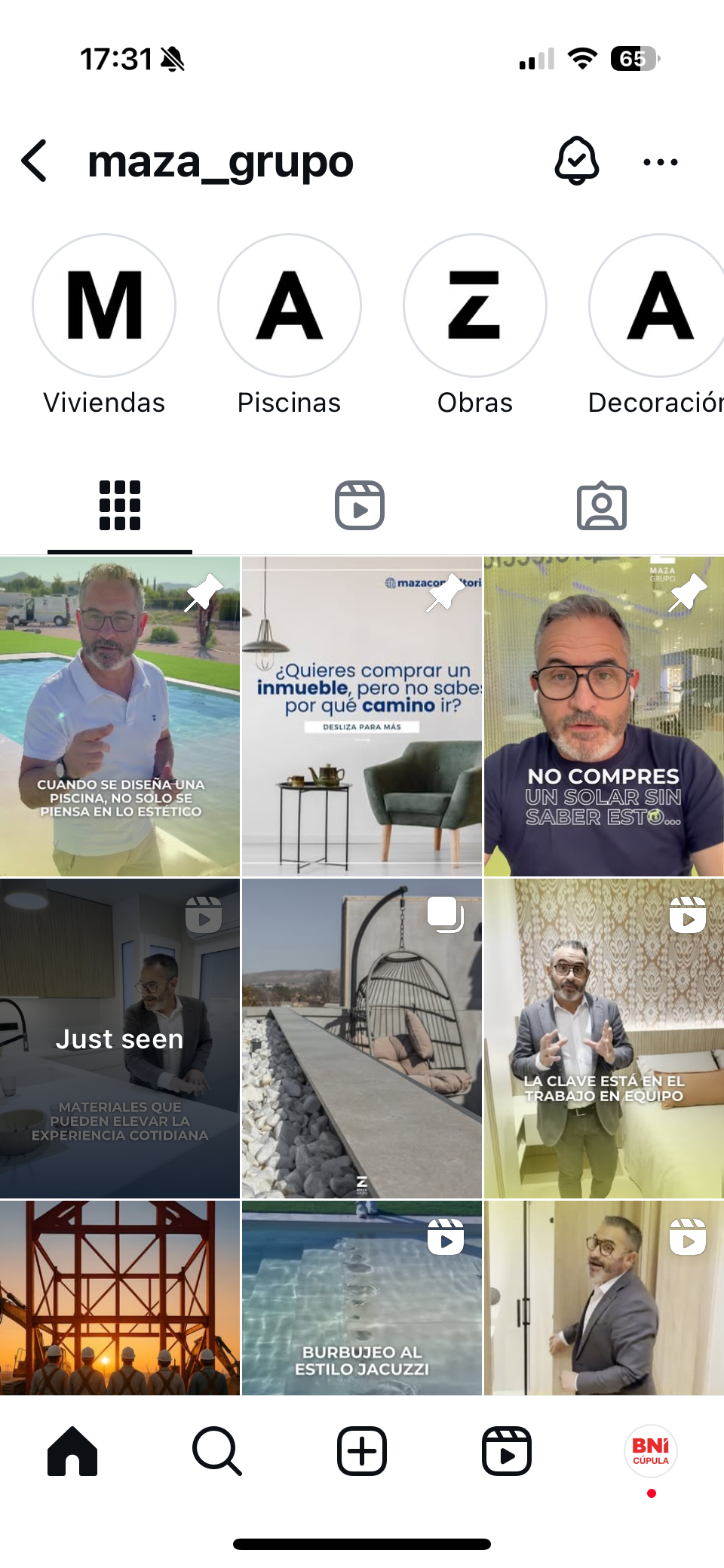
Task: Open the Viviendas story highlight
Action: pos(104,305)
